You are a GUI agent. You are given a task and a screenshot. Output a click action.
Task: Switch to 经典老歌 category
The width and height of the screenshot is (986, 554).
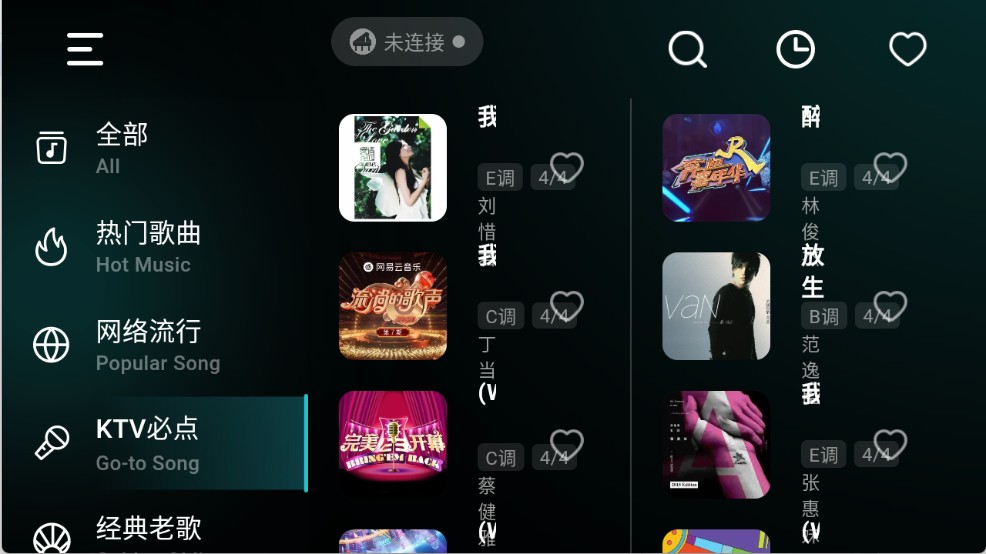point(148,530)
